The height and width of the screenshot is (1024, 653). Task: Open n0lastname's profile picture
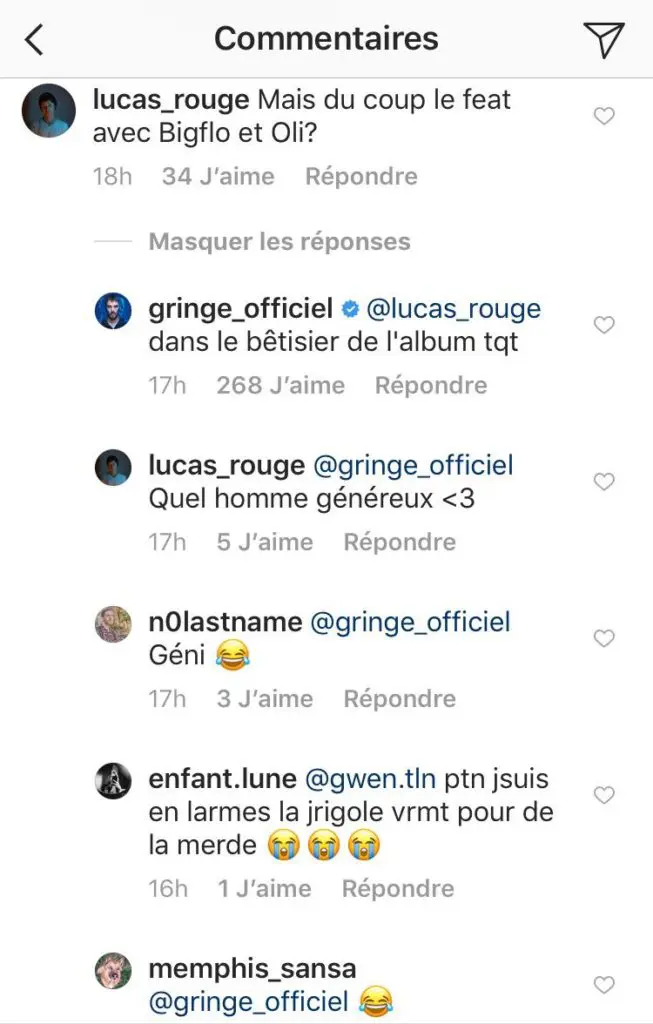[113, 624]
